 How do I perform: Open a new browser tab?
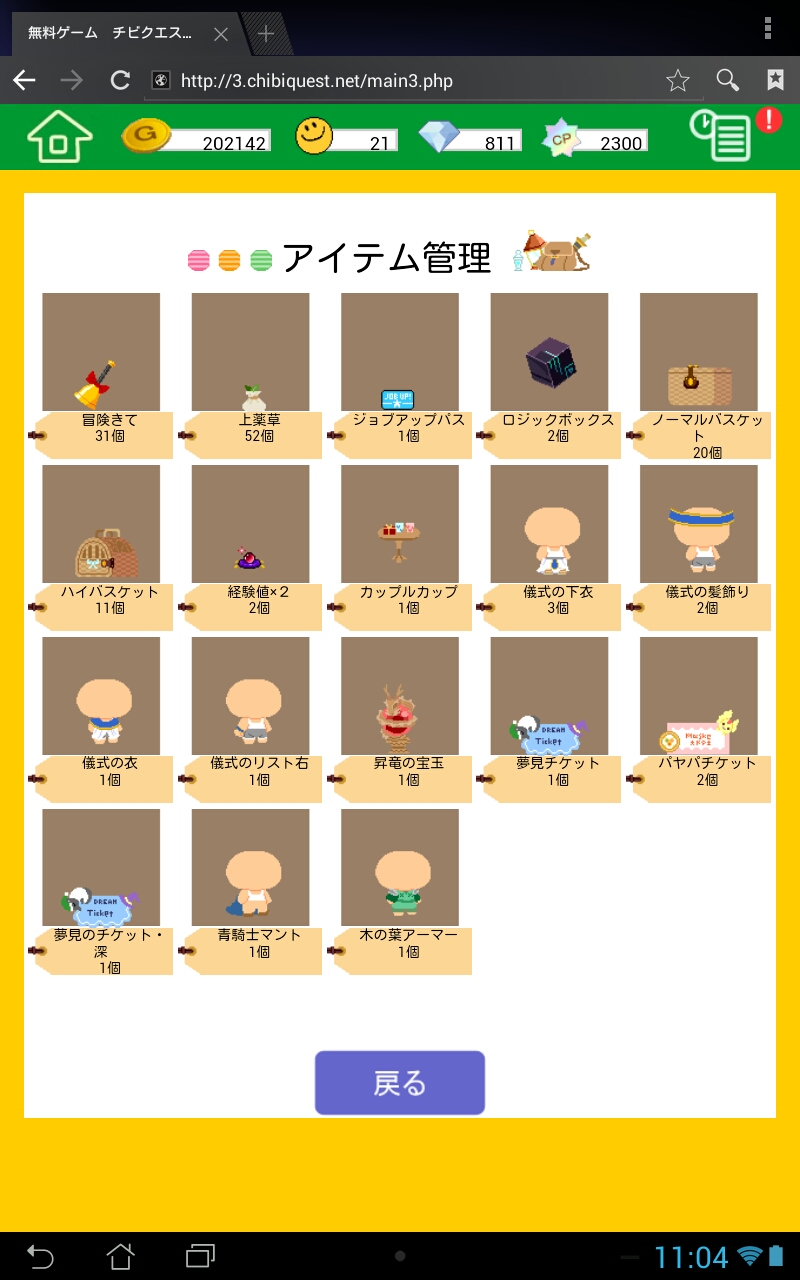click(266, 34)
